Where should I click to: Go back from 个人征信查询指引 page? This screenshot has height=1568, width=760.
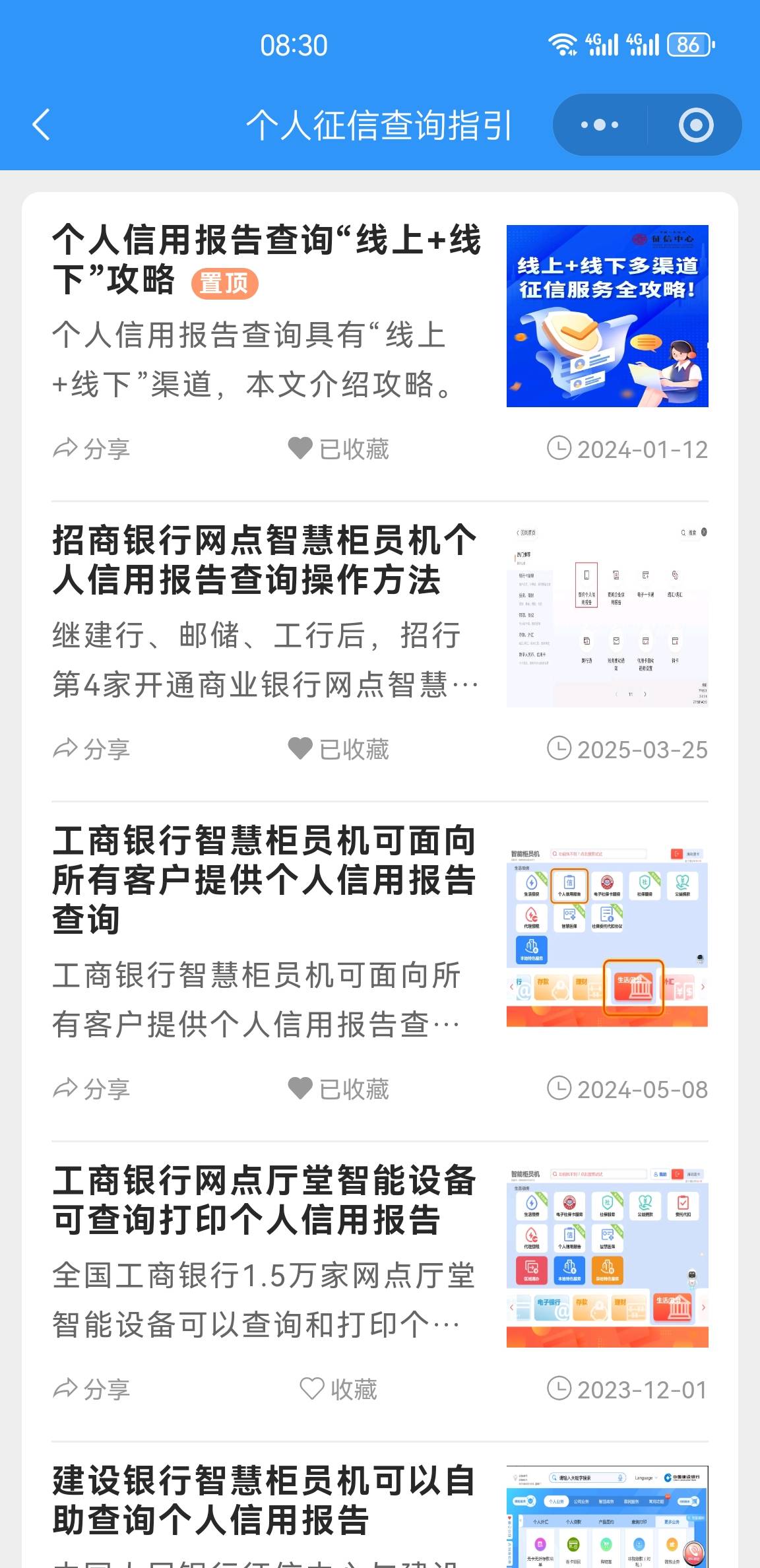click(41, 125)
